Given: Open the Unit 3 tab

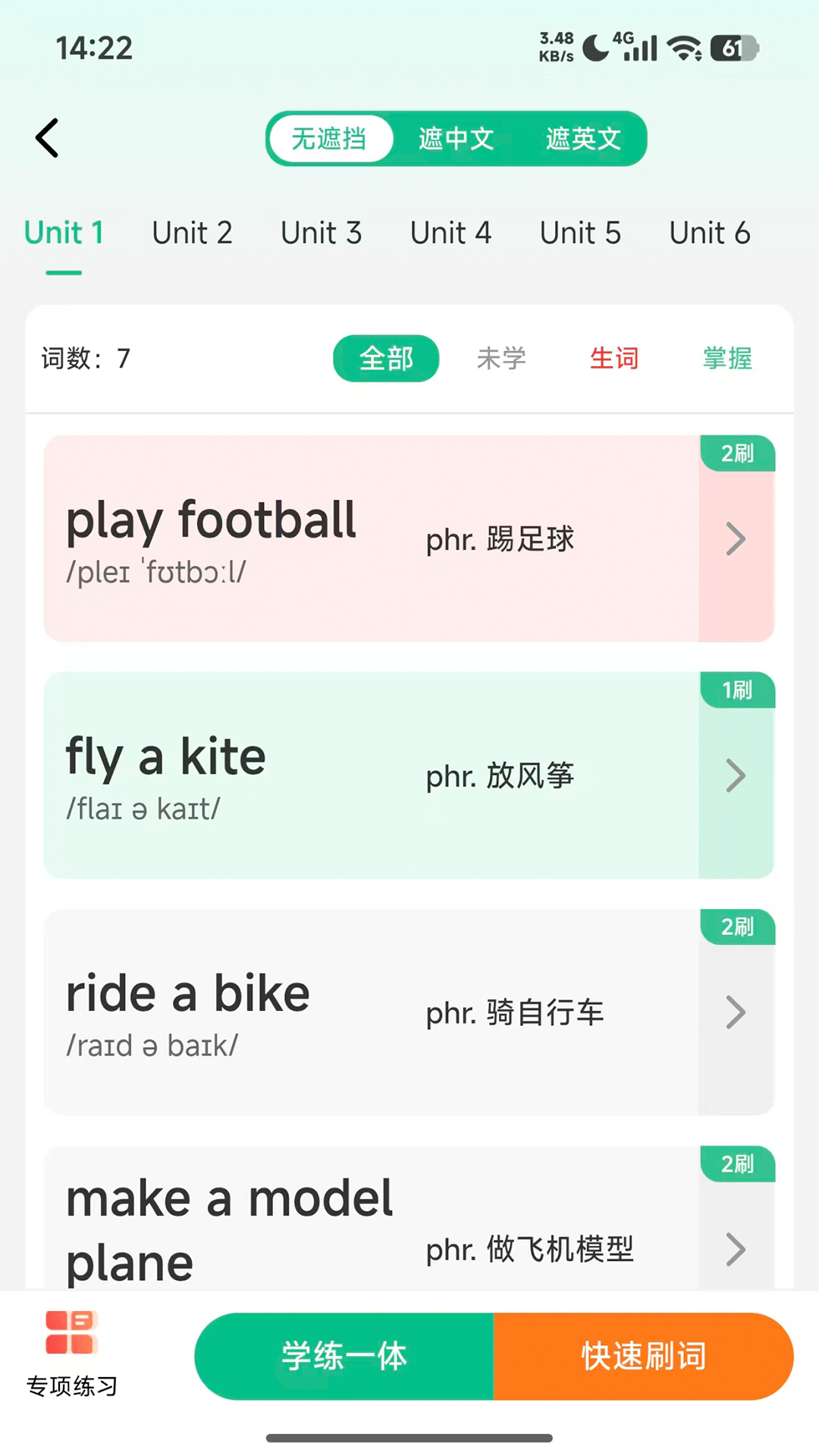Looking at the screenshot, I should click(x=321, y=233).
